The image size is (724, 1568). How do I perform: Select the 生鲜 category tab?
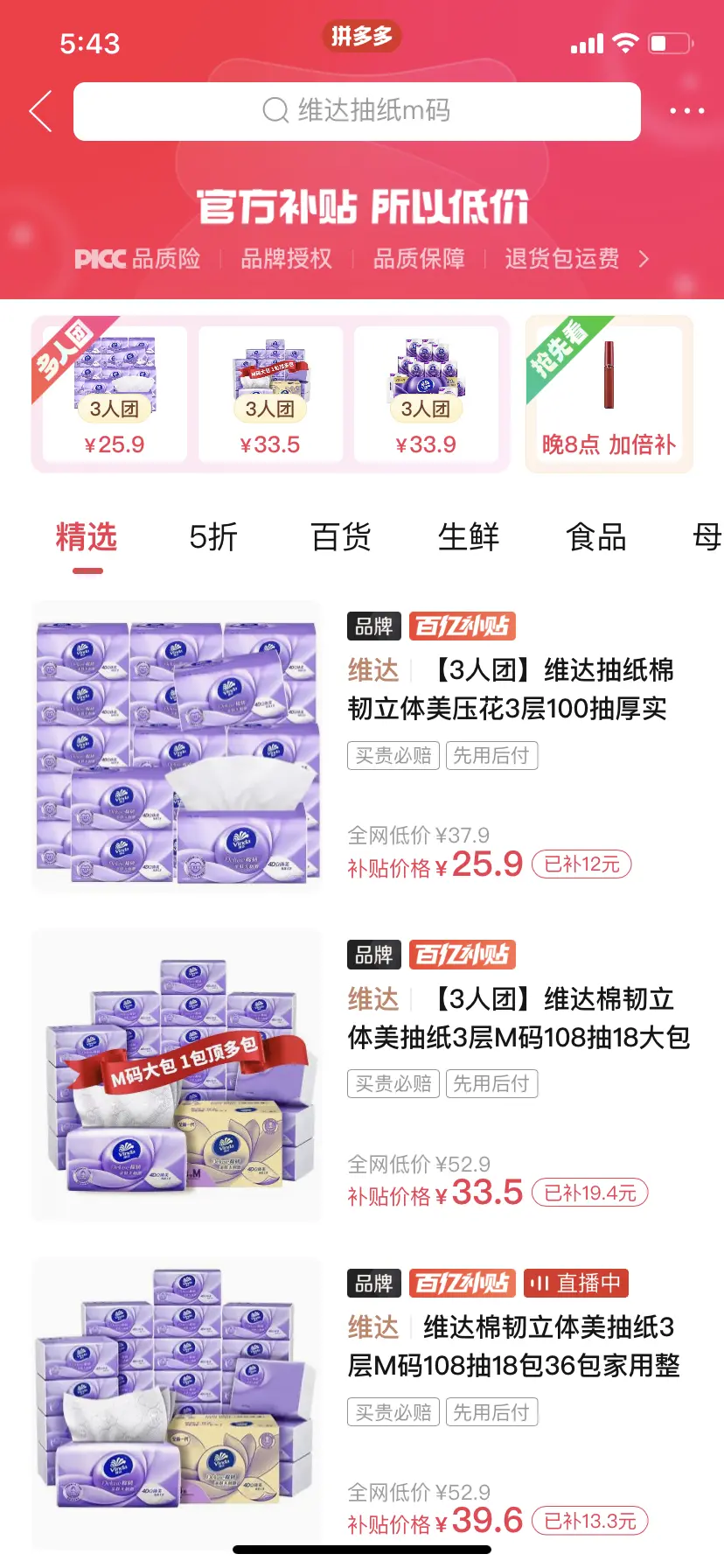tap(469, 537)
